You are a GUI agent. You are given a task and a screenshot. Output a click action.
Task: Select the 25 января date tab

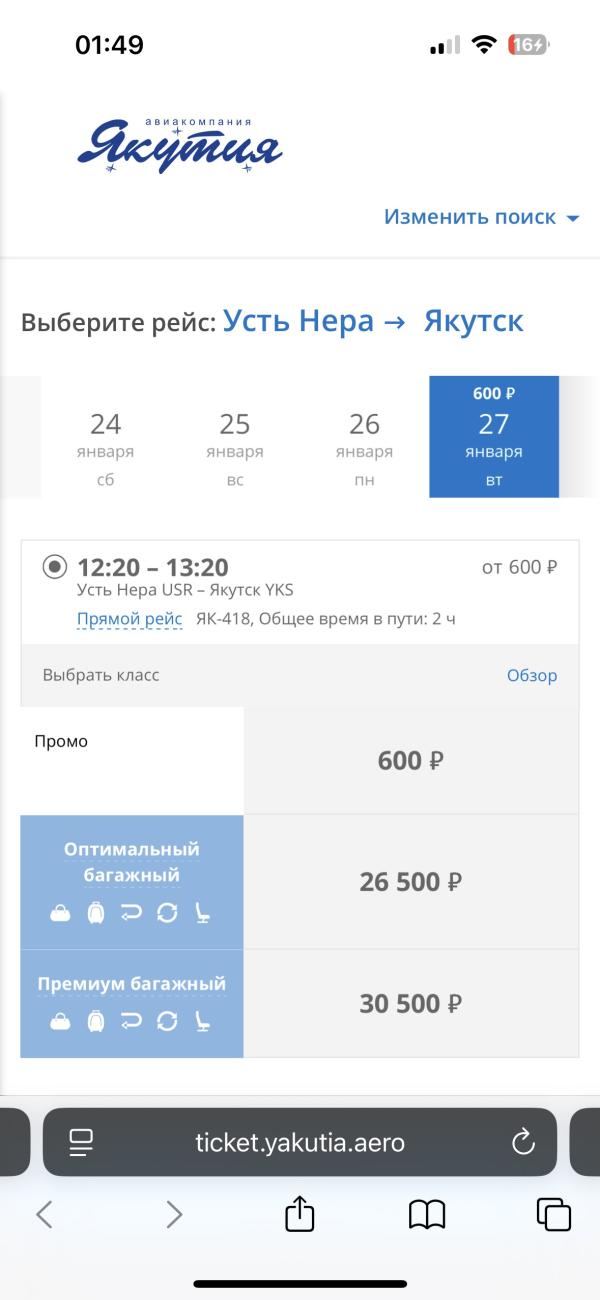[x=235, y=437]
